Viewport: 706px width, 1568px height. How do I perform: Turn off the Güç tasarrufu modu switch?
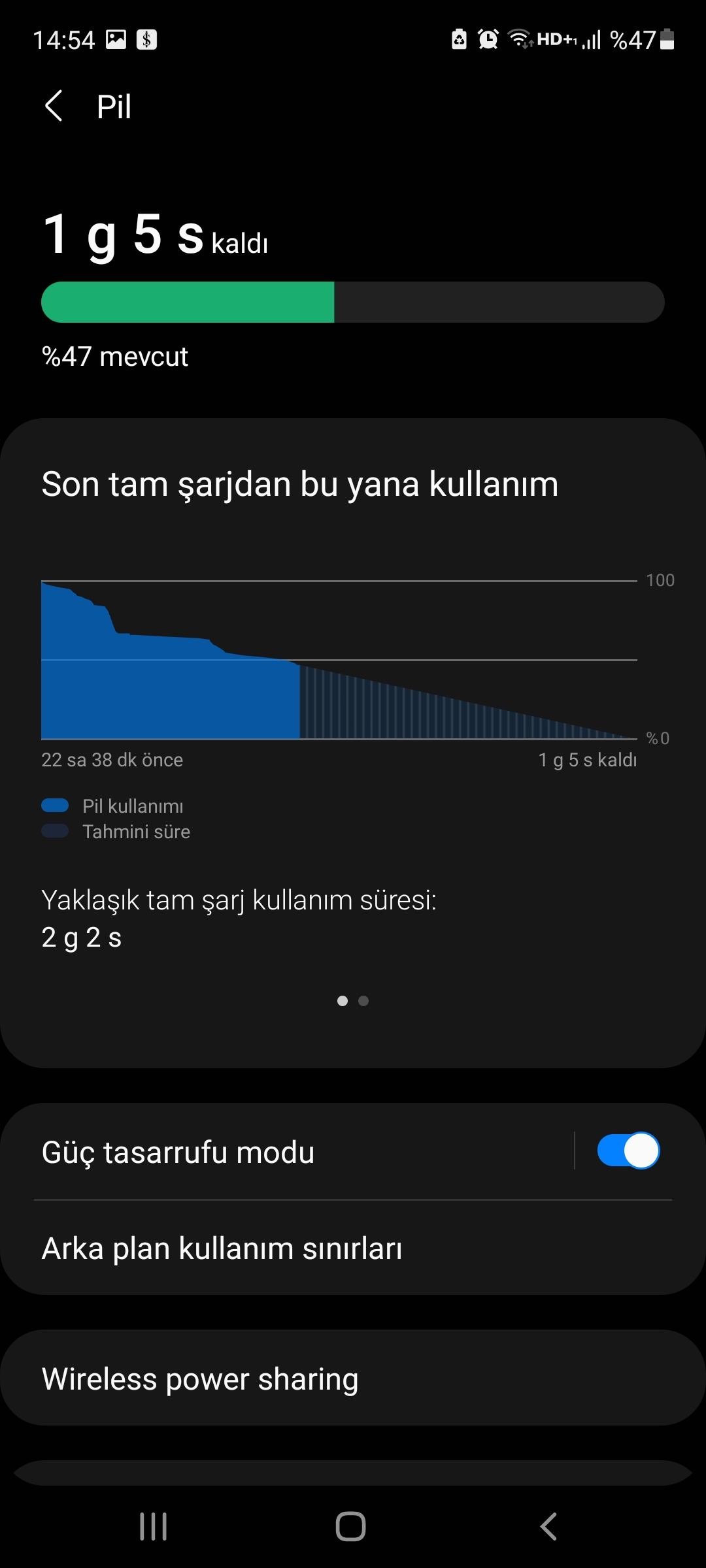pos(628,1151)
